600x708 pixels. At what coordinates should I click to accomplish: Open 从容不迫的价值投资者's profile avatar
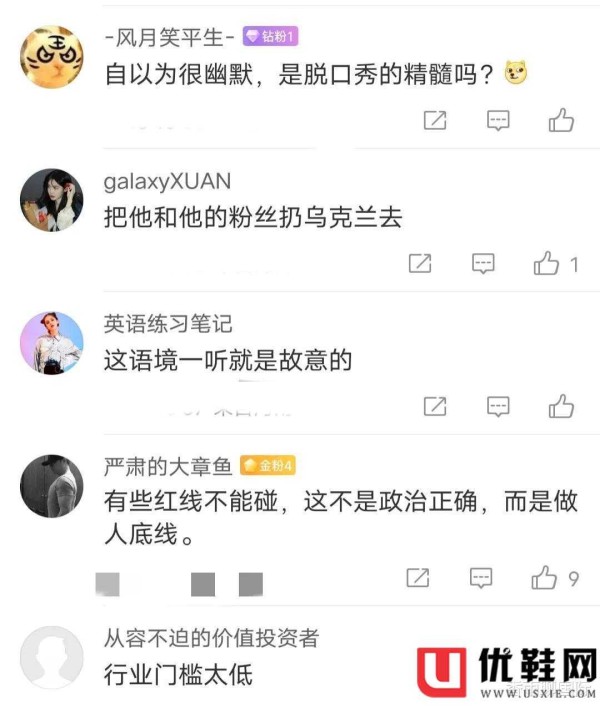pyautogui.click(x=52, y=657)
